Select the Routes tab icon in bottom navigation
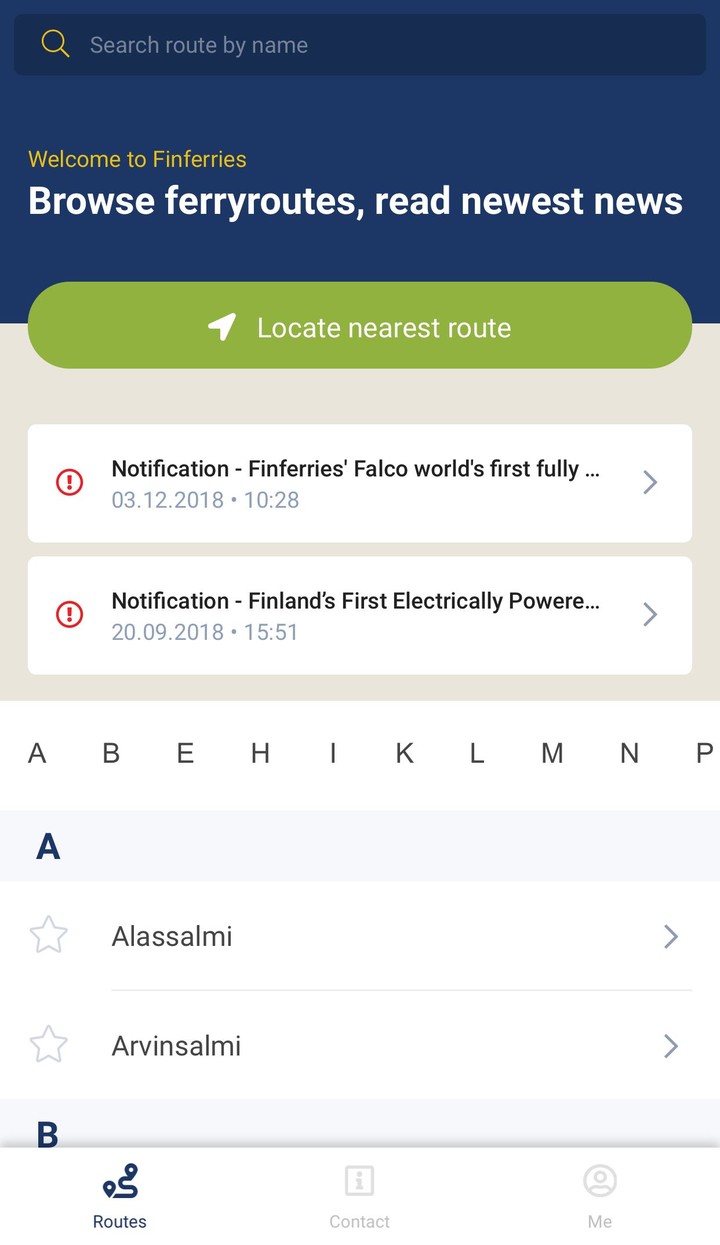 coord(119,1184)
